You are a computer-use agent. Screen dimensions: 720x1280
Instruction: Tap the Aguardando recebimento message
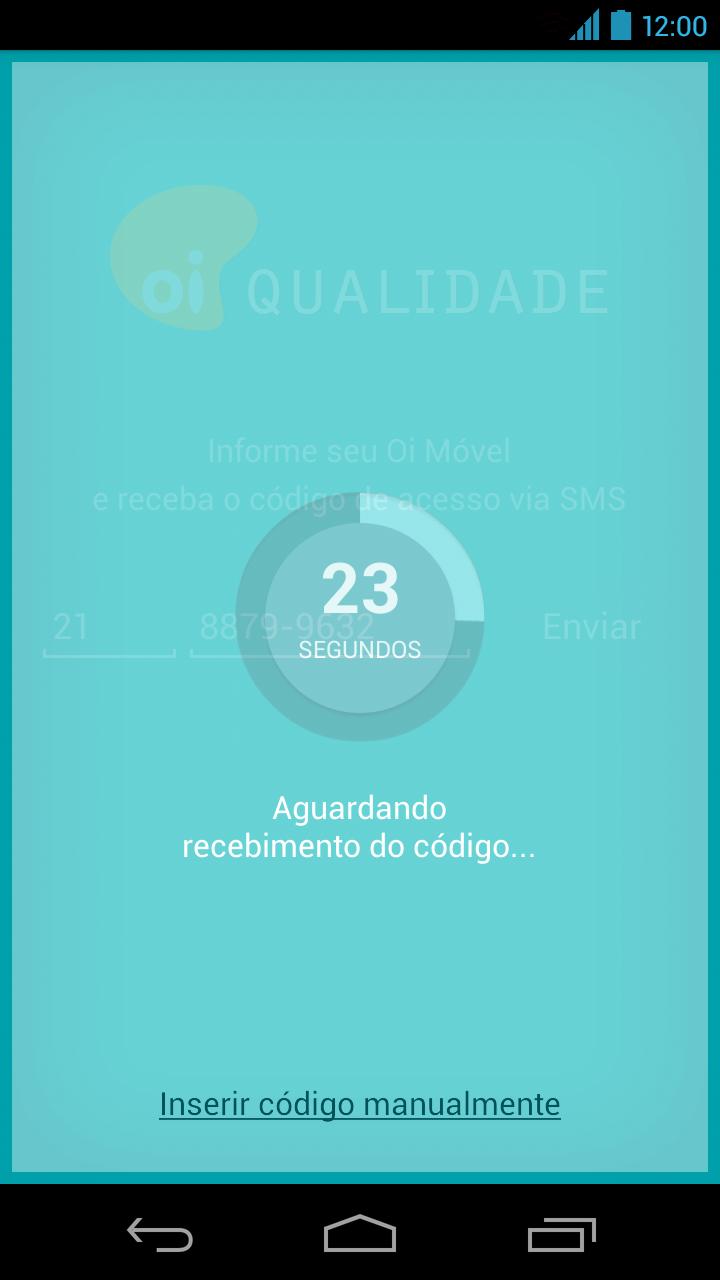(x=359, y=828)
